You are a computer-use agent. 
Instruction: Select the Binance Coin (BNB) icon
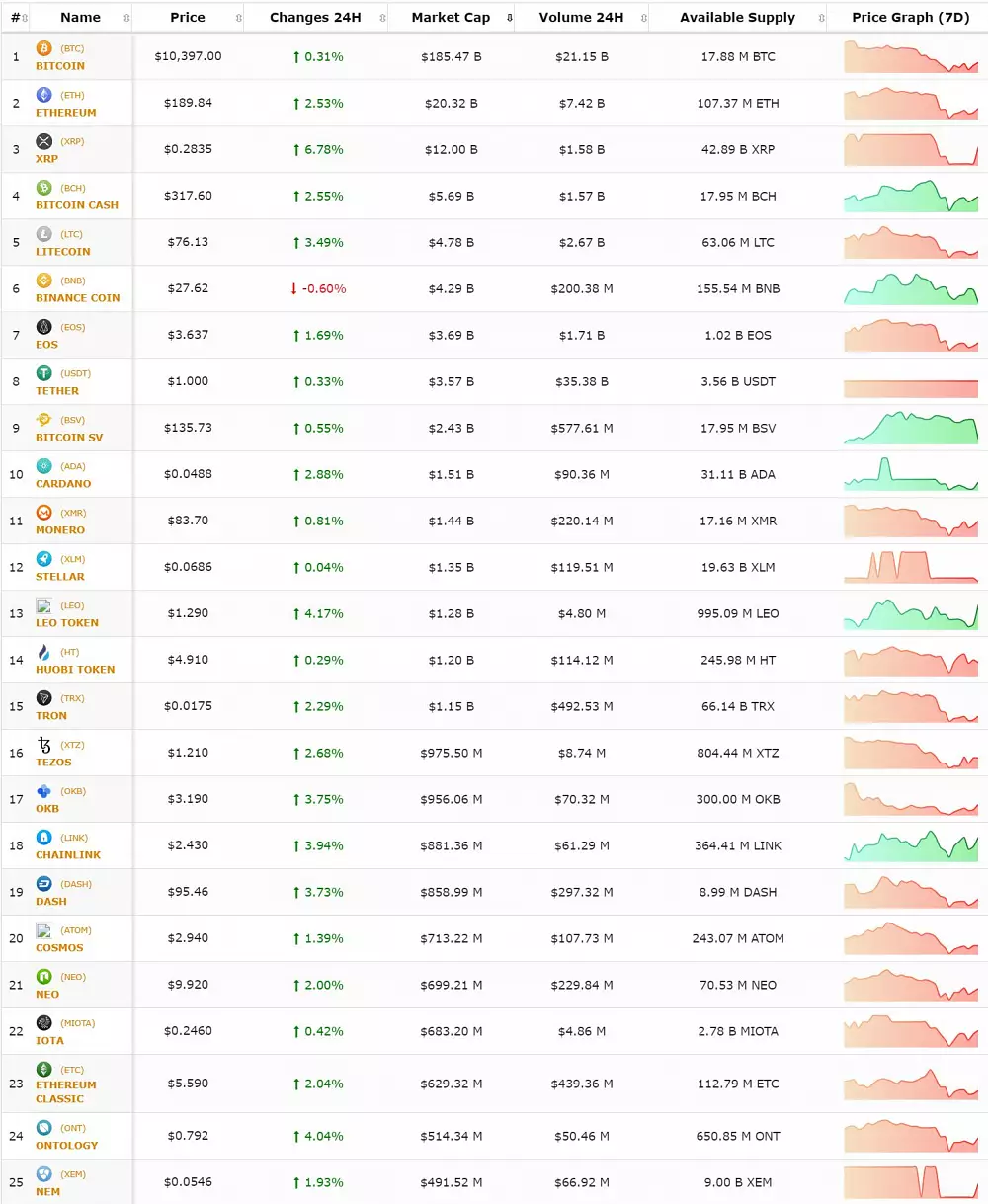[x=42, y=280]
